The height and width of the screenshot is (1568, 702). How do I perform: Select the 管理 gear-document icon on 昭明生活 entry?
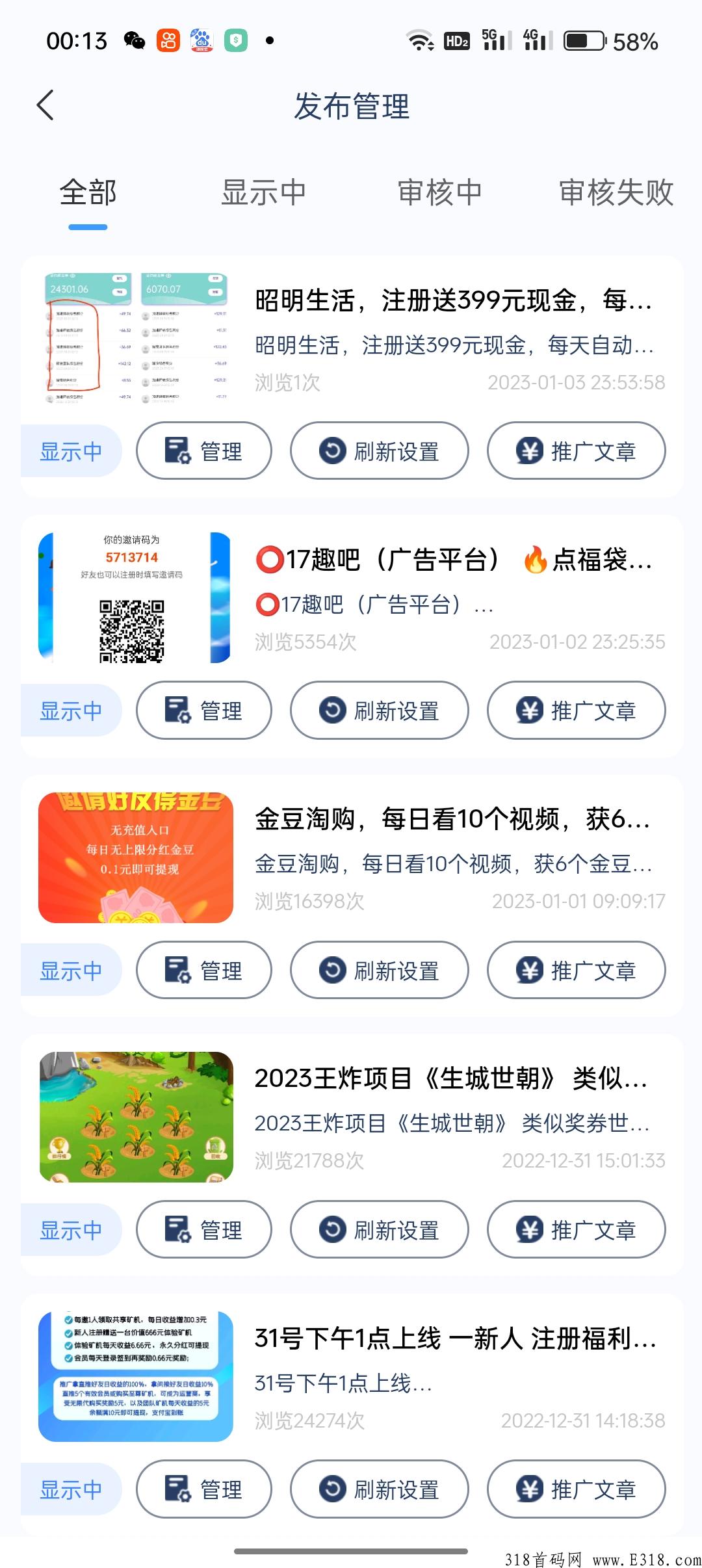175,451
